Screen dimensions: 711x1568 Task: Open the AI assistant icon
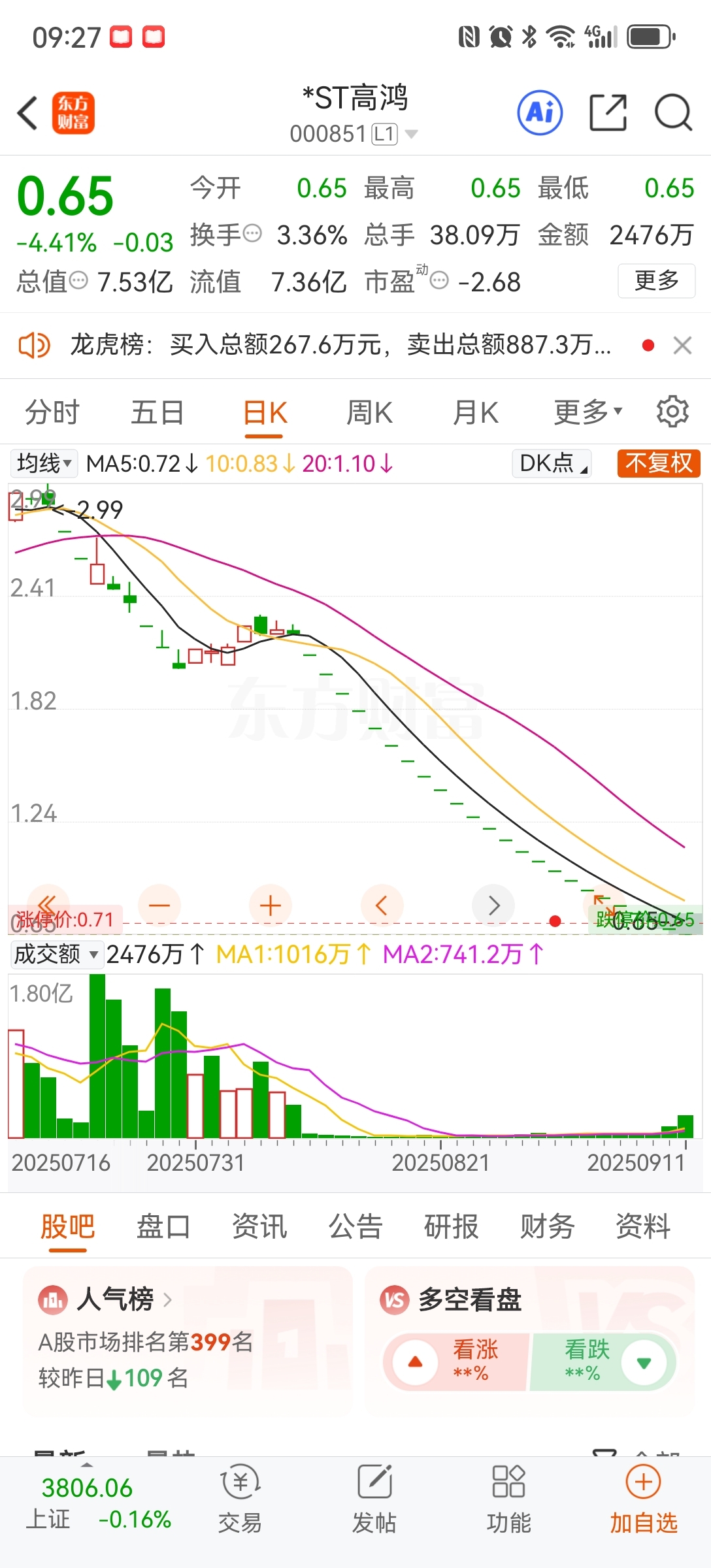[540, 112]
